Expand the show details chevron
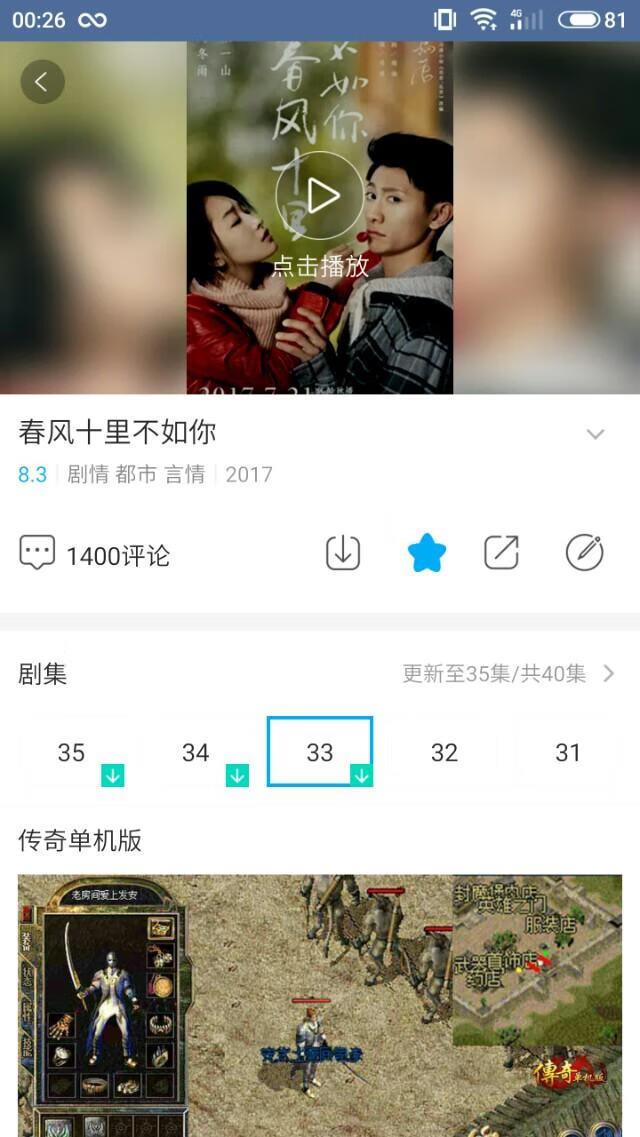The height and width of the screenshot is (1137, 640). click(x=595, y=434)
